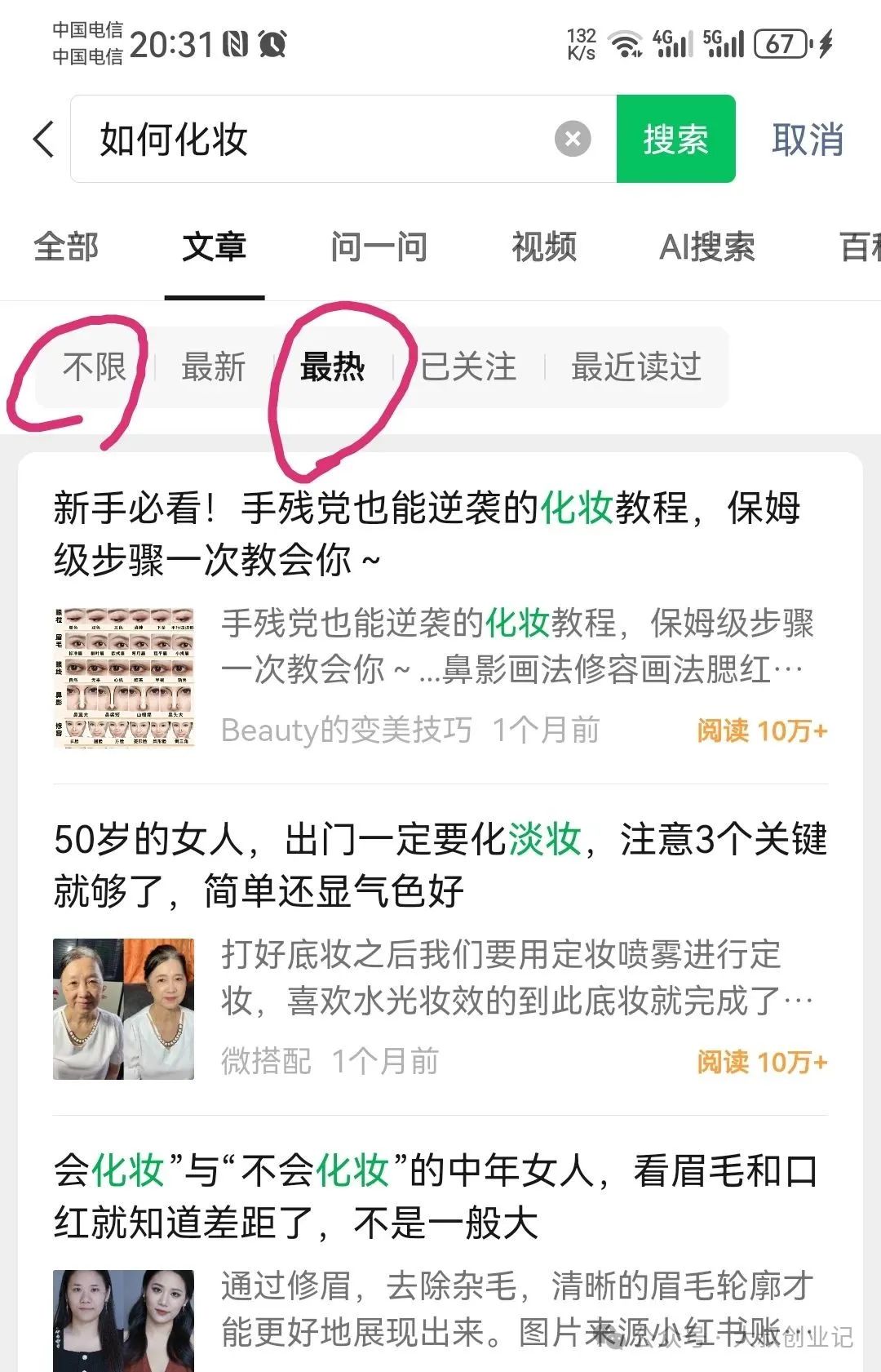Tap 取消 to cancel the search
Viewport: 881px width, 1372px height.
806,139
